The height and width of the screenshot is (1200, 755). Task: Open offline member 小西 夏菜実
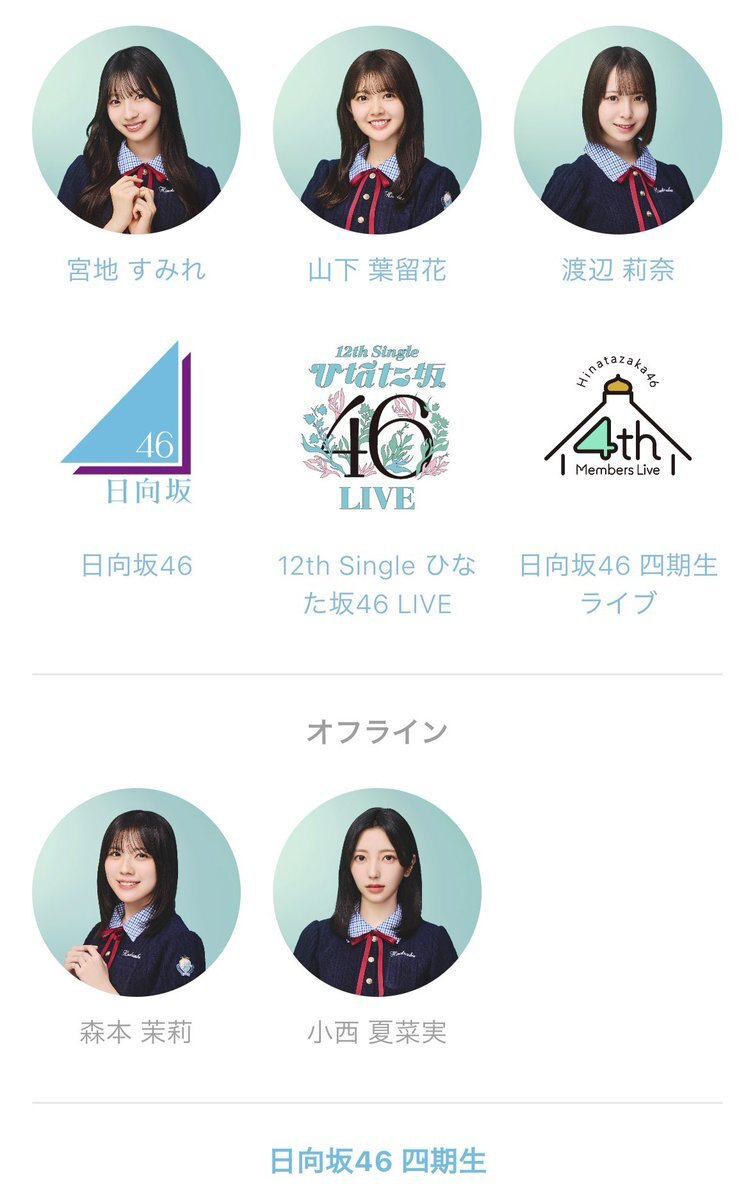377,892
